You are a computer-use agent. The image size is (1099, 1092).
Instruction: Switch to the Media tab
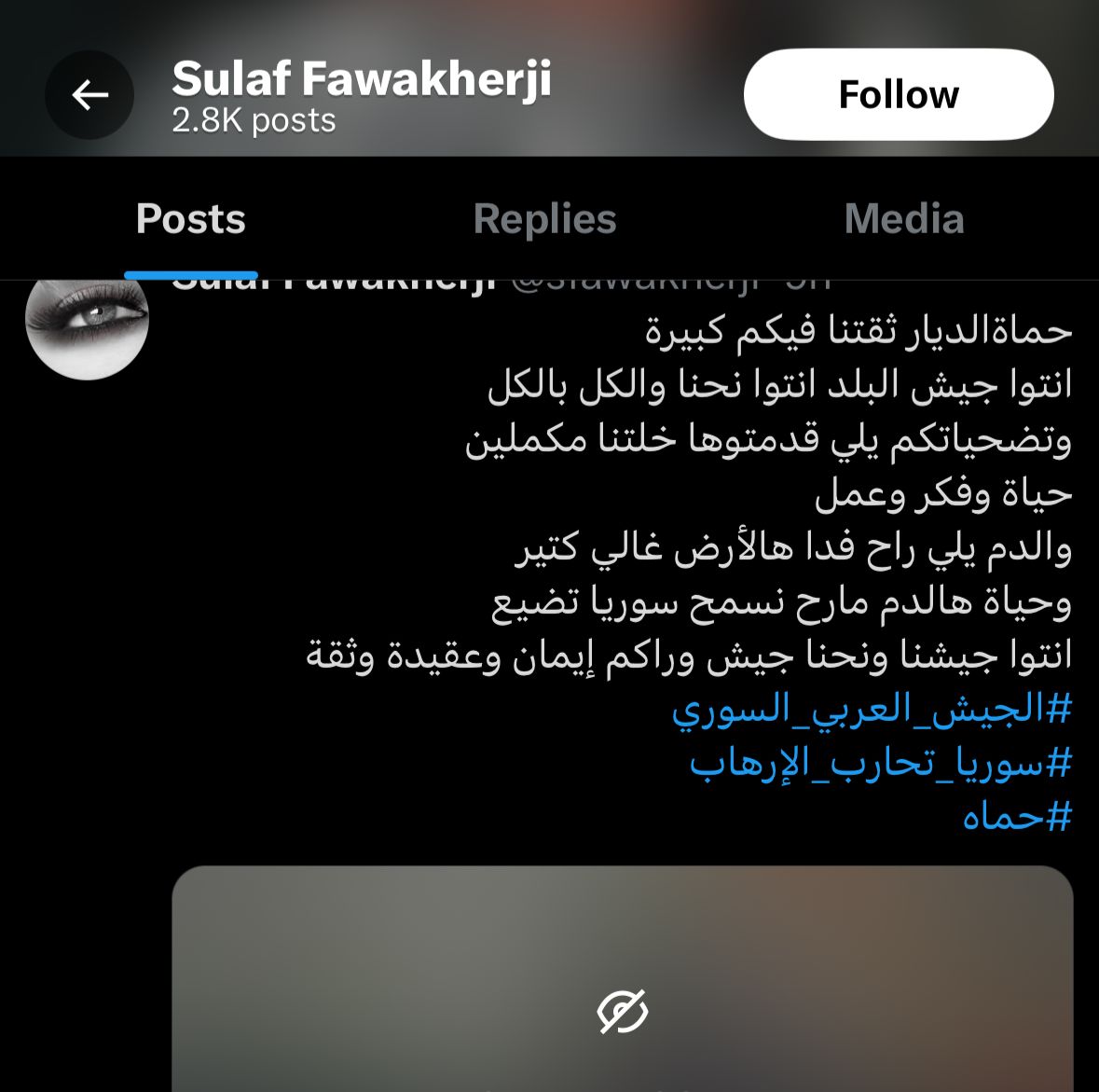click(903, 219)
